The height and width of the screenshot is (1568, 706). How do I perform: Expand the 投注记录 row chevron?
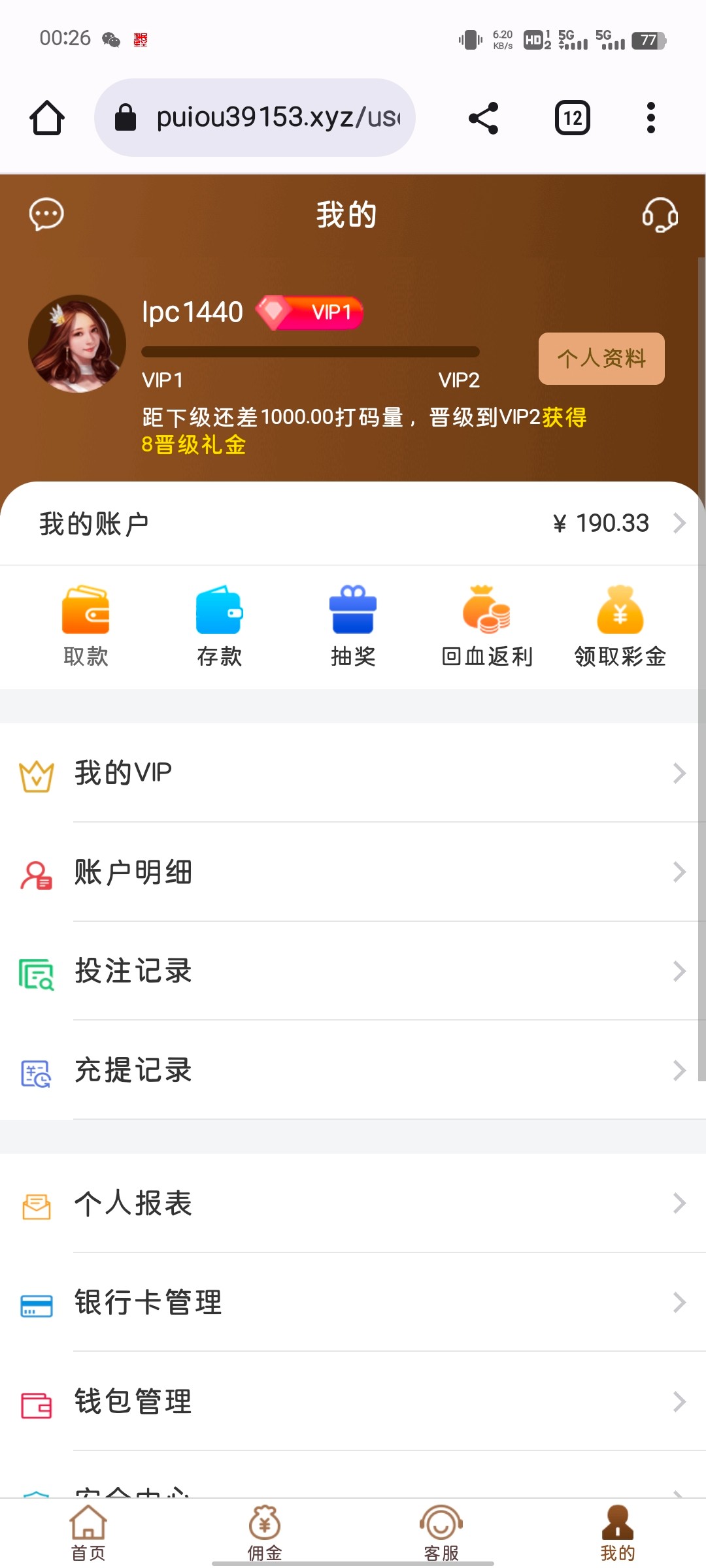(x=679, y=972)
